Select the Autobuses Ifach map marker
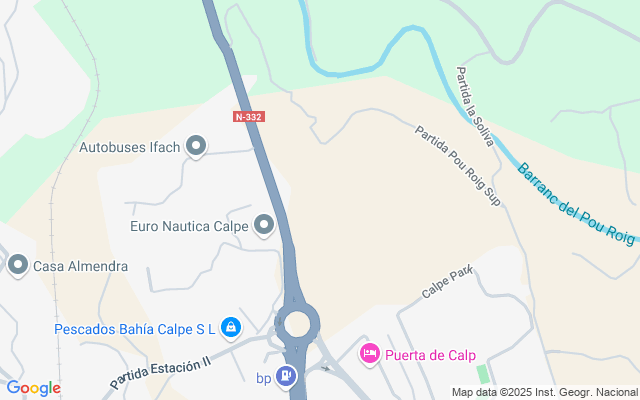 tap(196, 148)
